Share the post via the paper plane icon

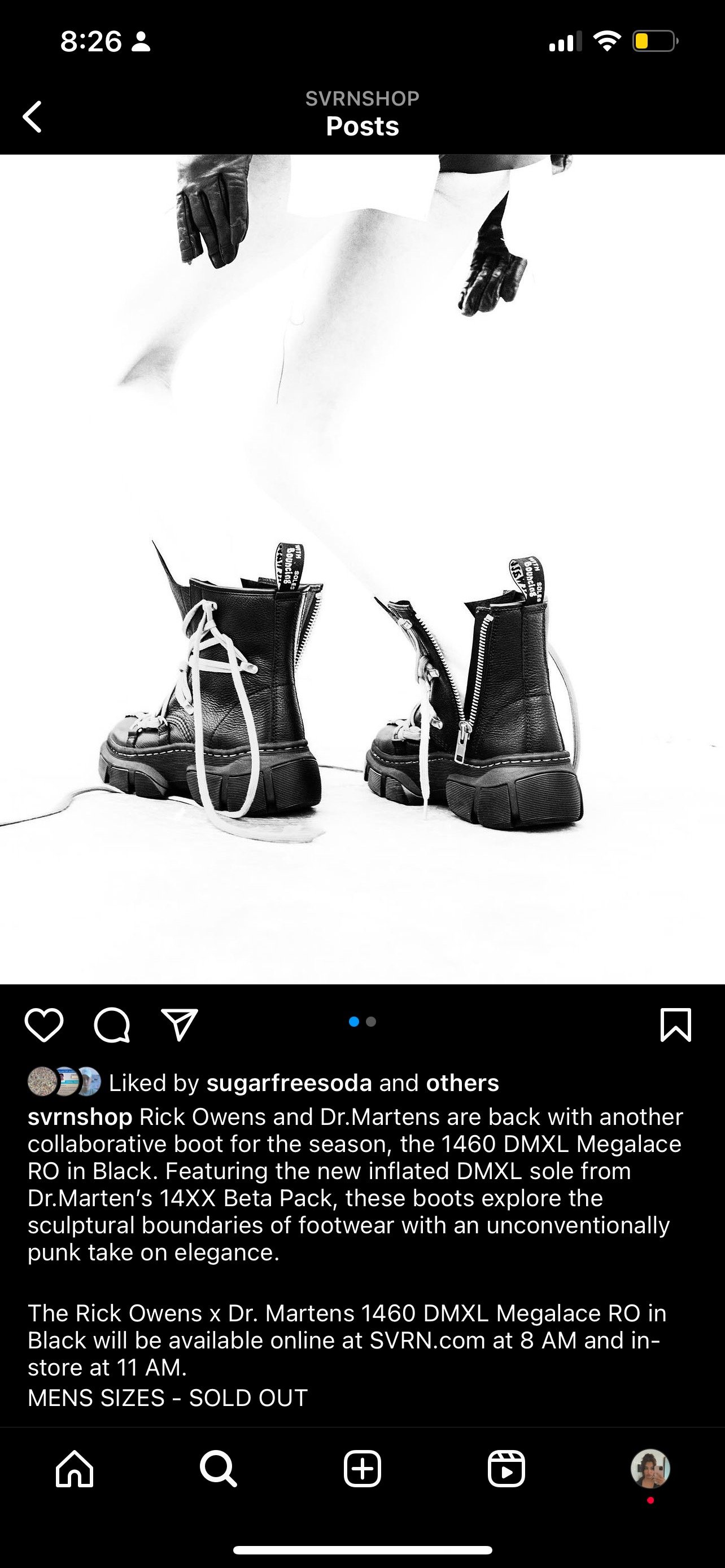[x=180, y=1025]
